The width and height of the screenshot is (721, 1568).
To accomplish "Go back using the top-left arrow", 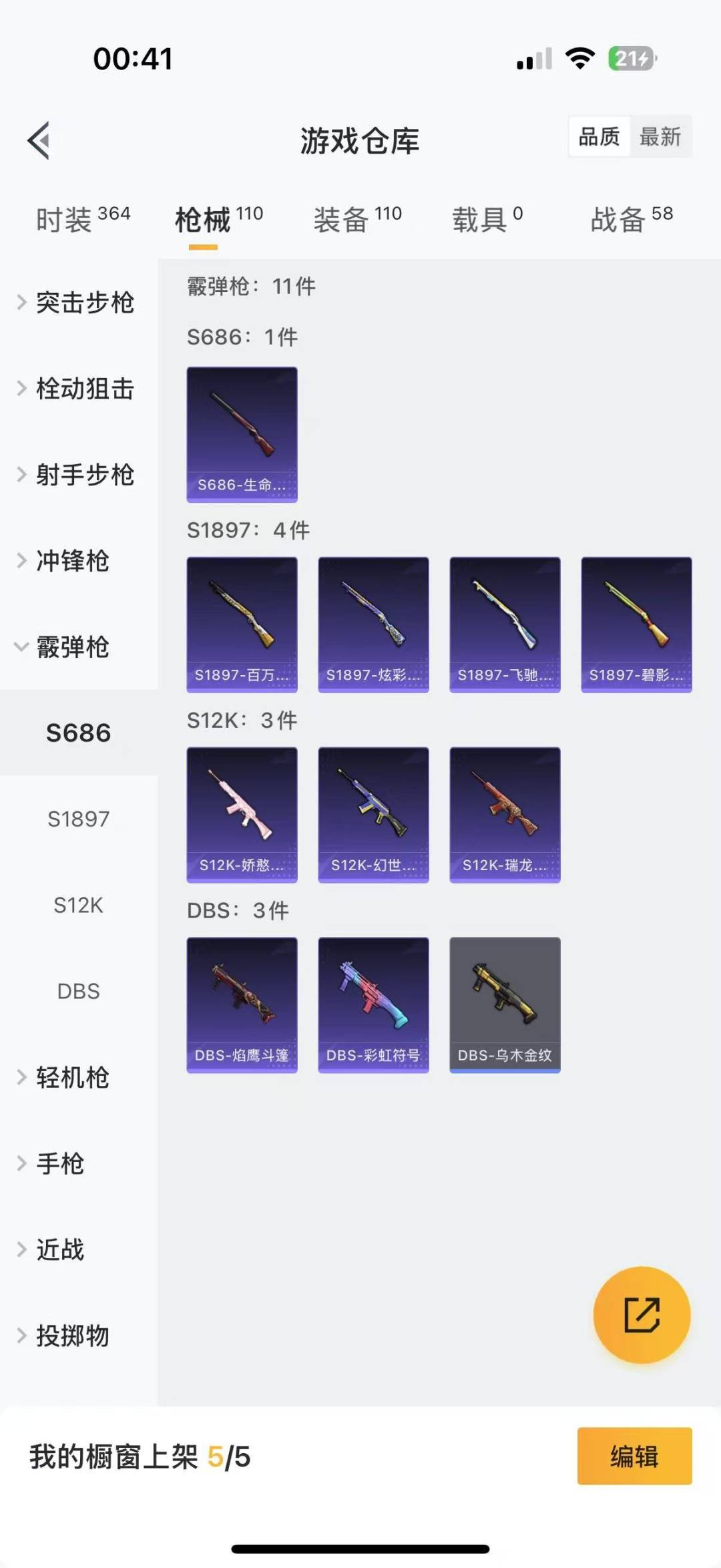I will point(39,140).
